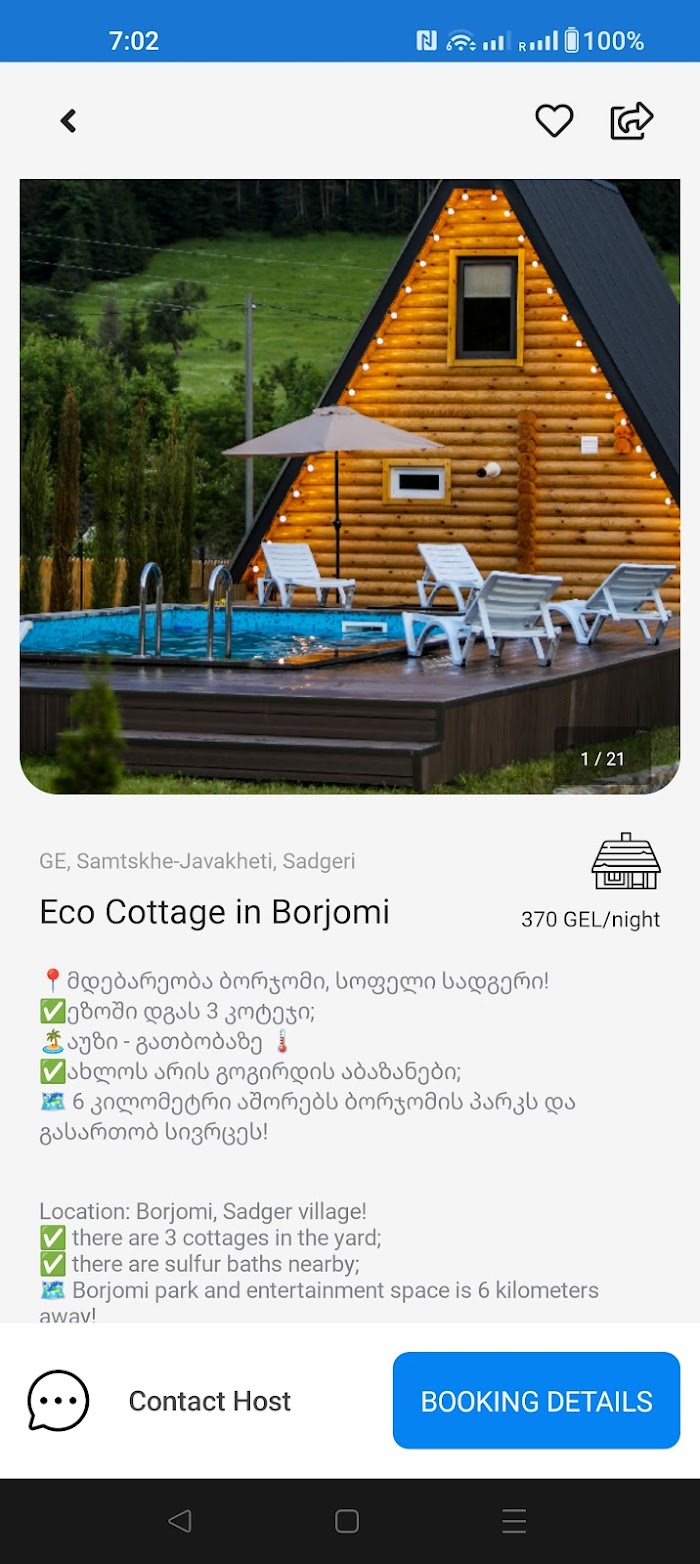Open the cottage photo gallery
The width and height of the screenshot is (700, 1564).
[x=350, y=487]
